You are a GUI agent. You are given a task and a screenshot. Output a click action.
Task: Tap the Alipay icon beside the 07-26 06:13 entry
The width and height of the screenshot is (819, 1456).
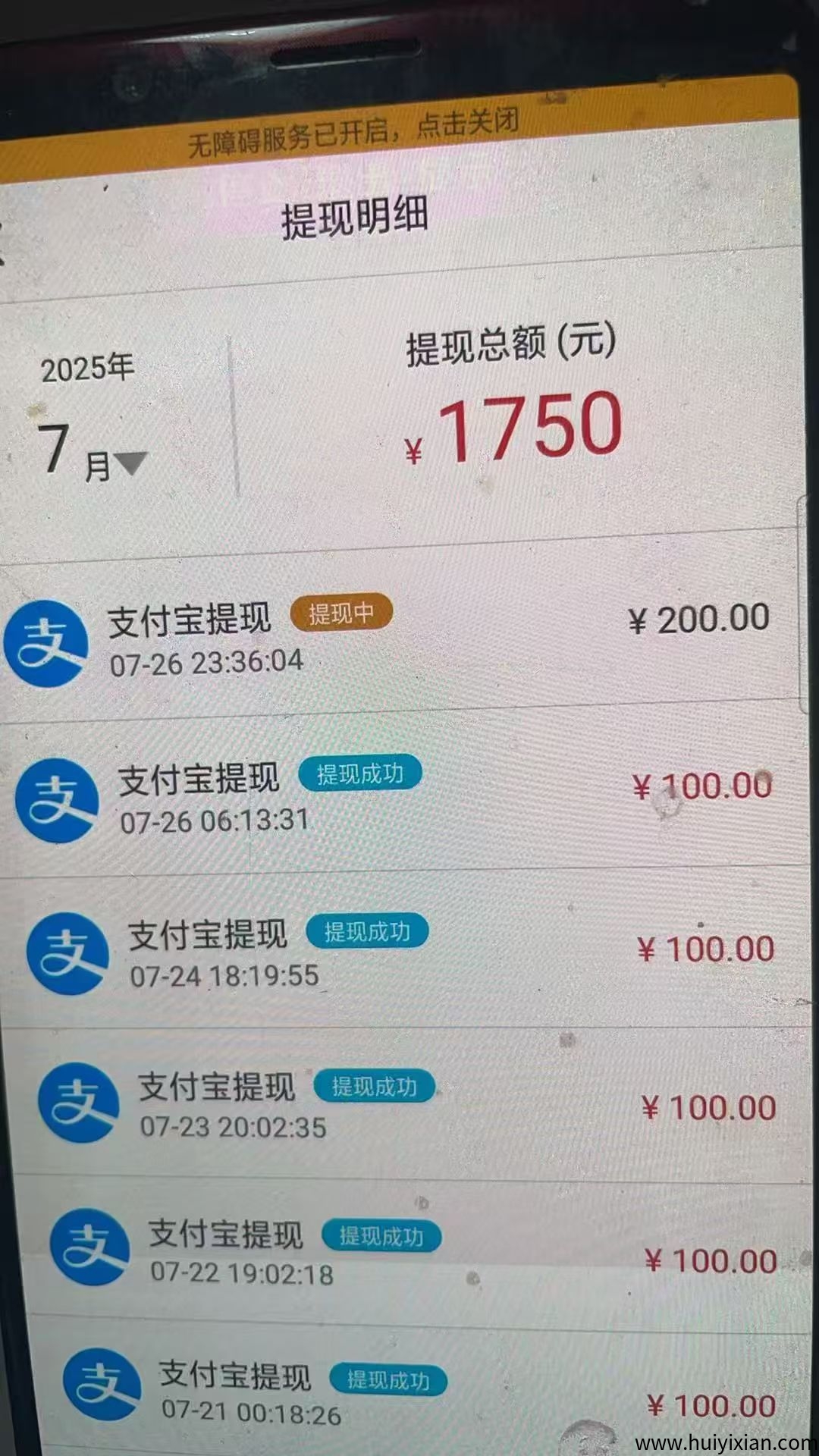(58, 799)
